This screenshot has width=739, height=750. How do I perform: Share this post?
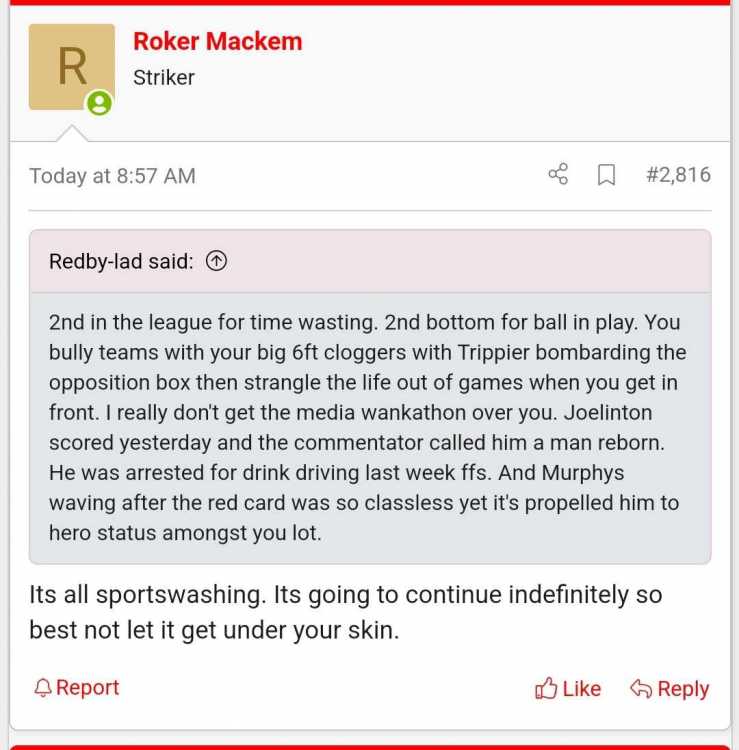coord(558,175)
